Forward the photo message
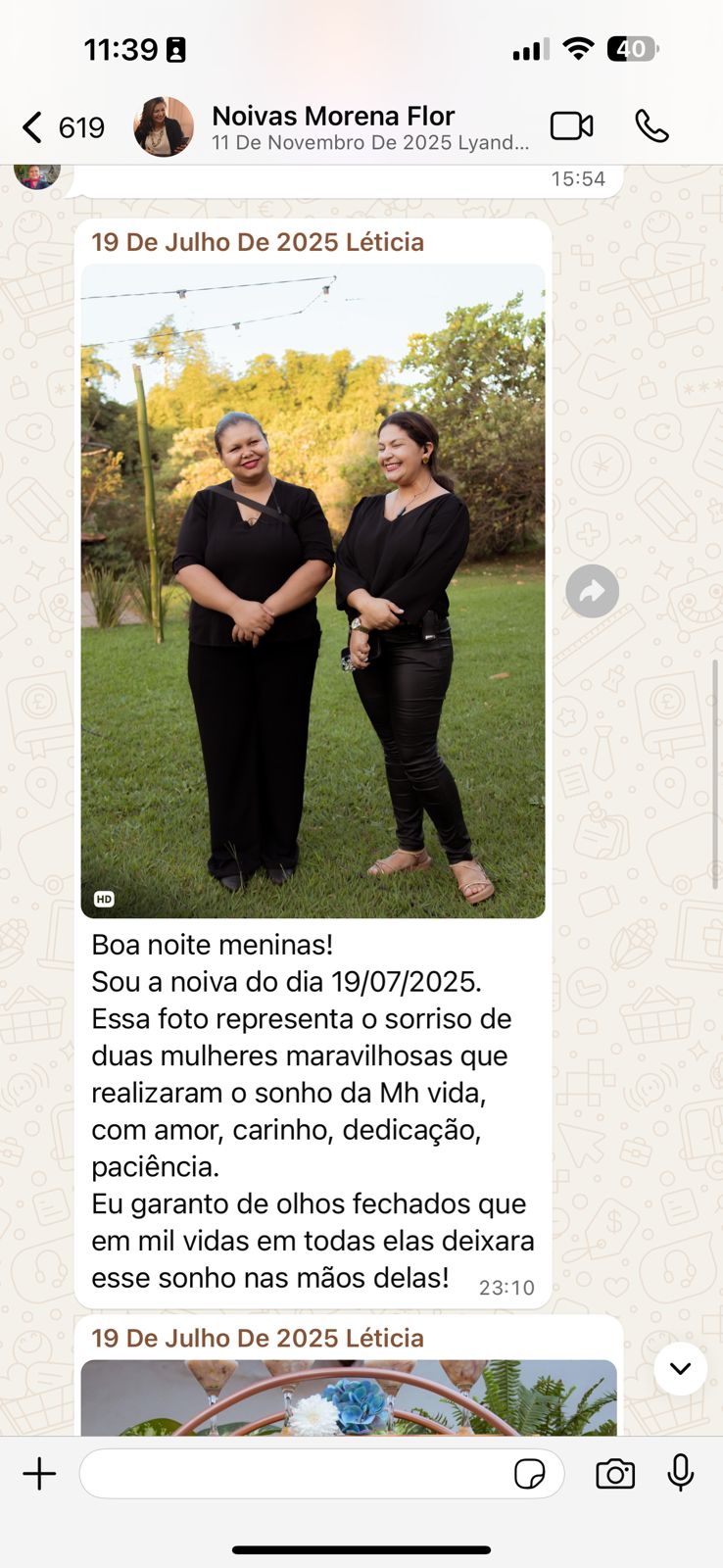Image resolution: width=723 pixels, height=1568 pixels. coord(592,591)
